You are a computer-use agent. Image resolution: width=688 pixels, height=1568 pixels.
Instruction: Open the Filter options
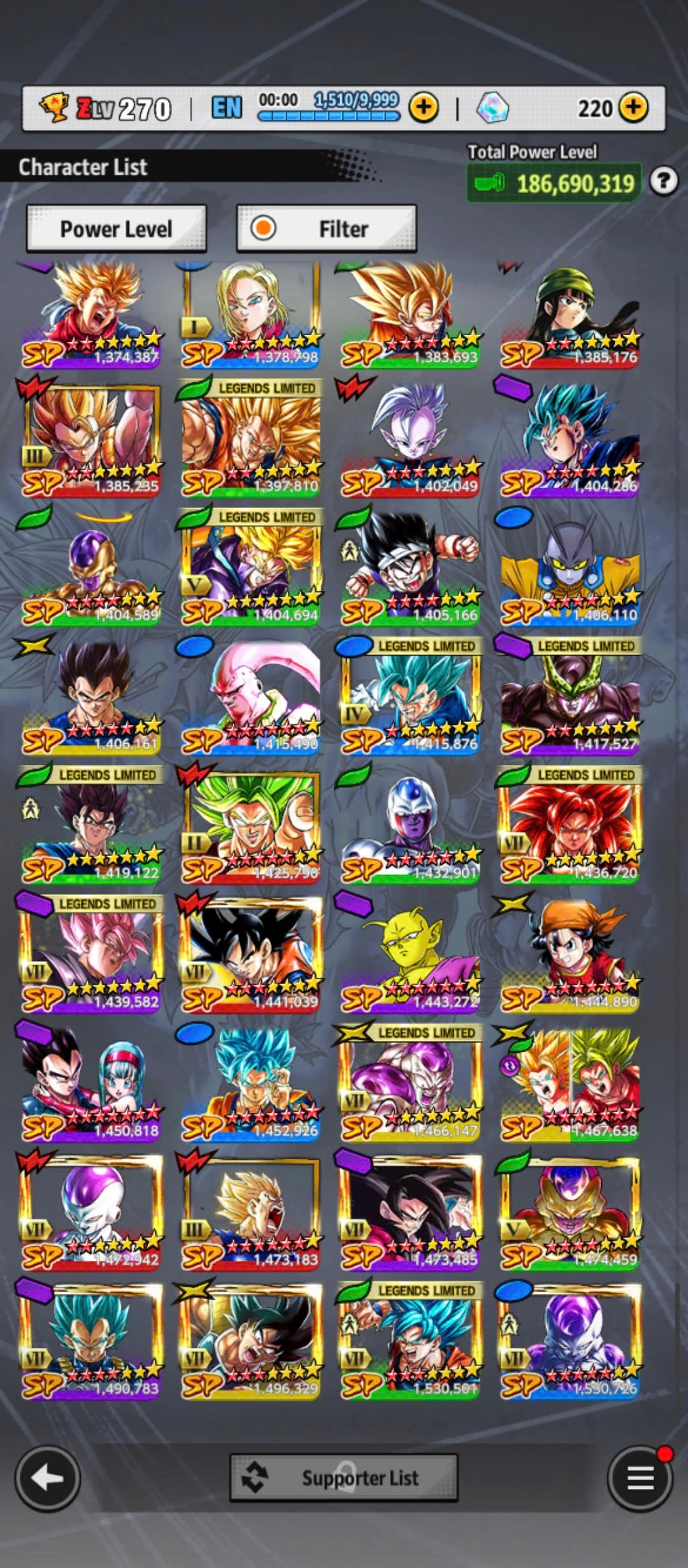(326, 228)
